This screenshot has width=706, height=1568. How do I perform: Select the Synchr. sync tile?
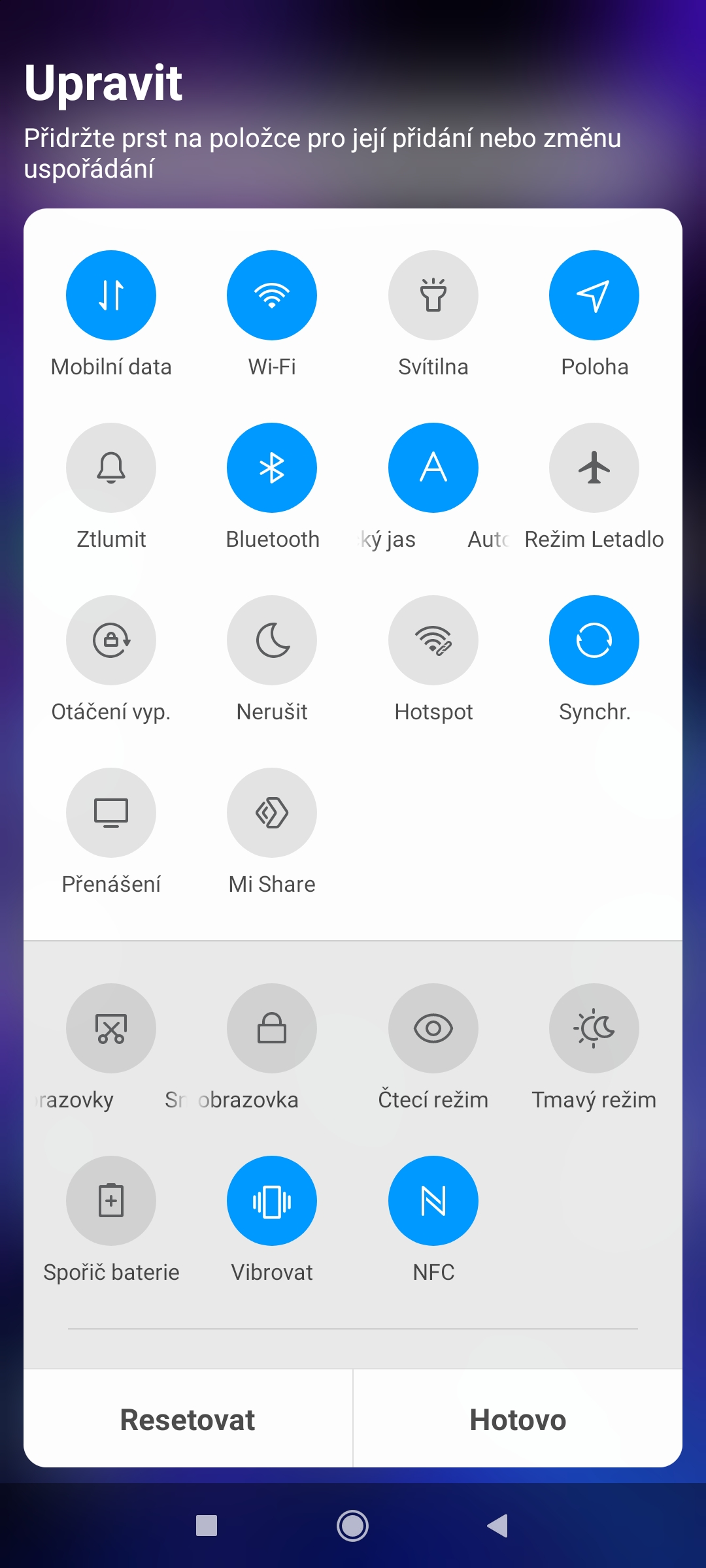point(594,640)
